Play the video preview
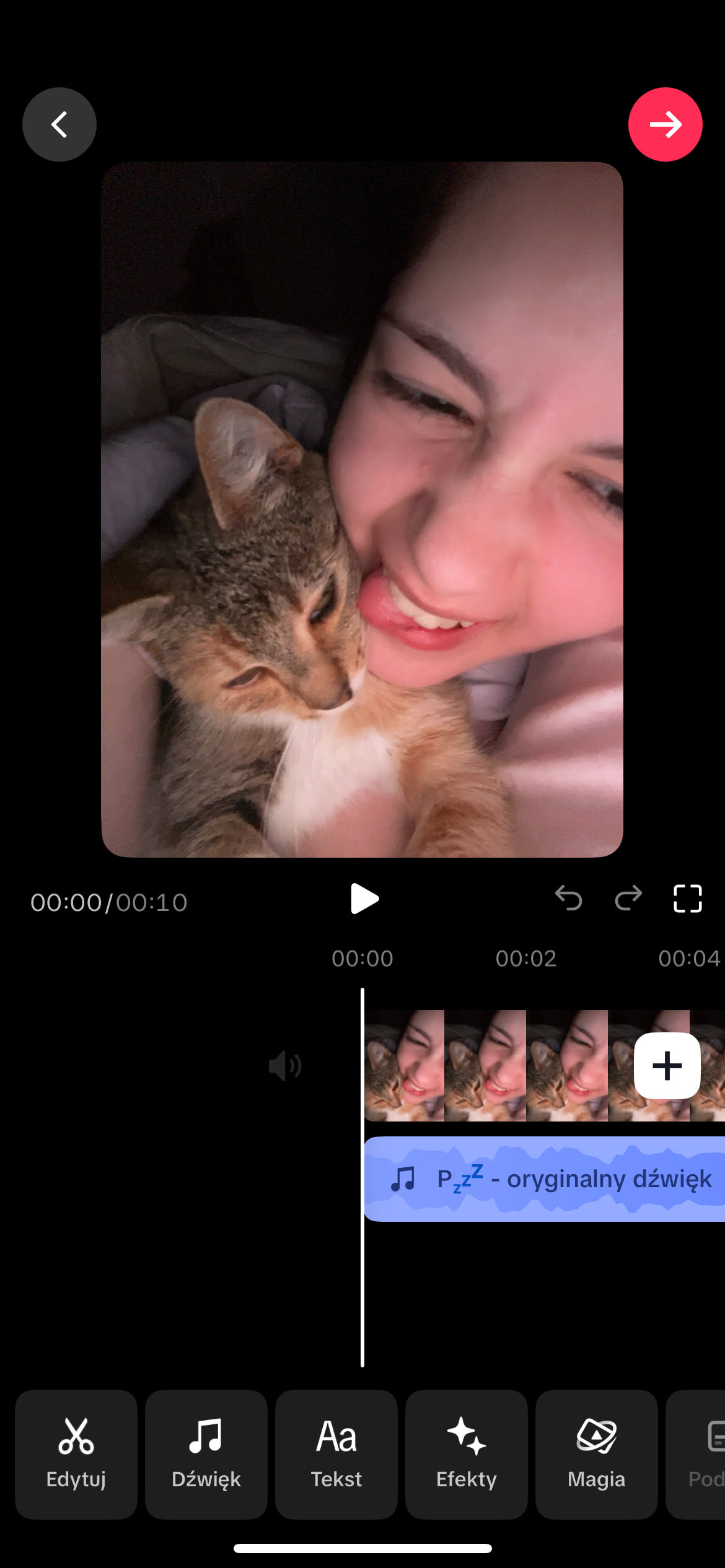This screenshot has height=1568, width=725. [x=364, y=899]
